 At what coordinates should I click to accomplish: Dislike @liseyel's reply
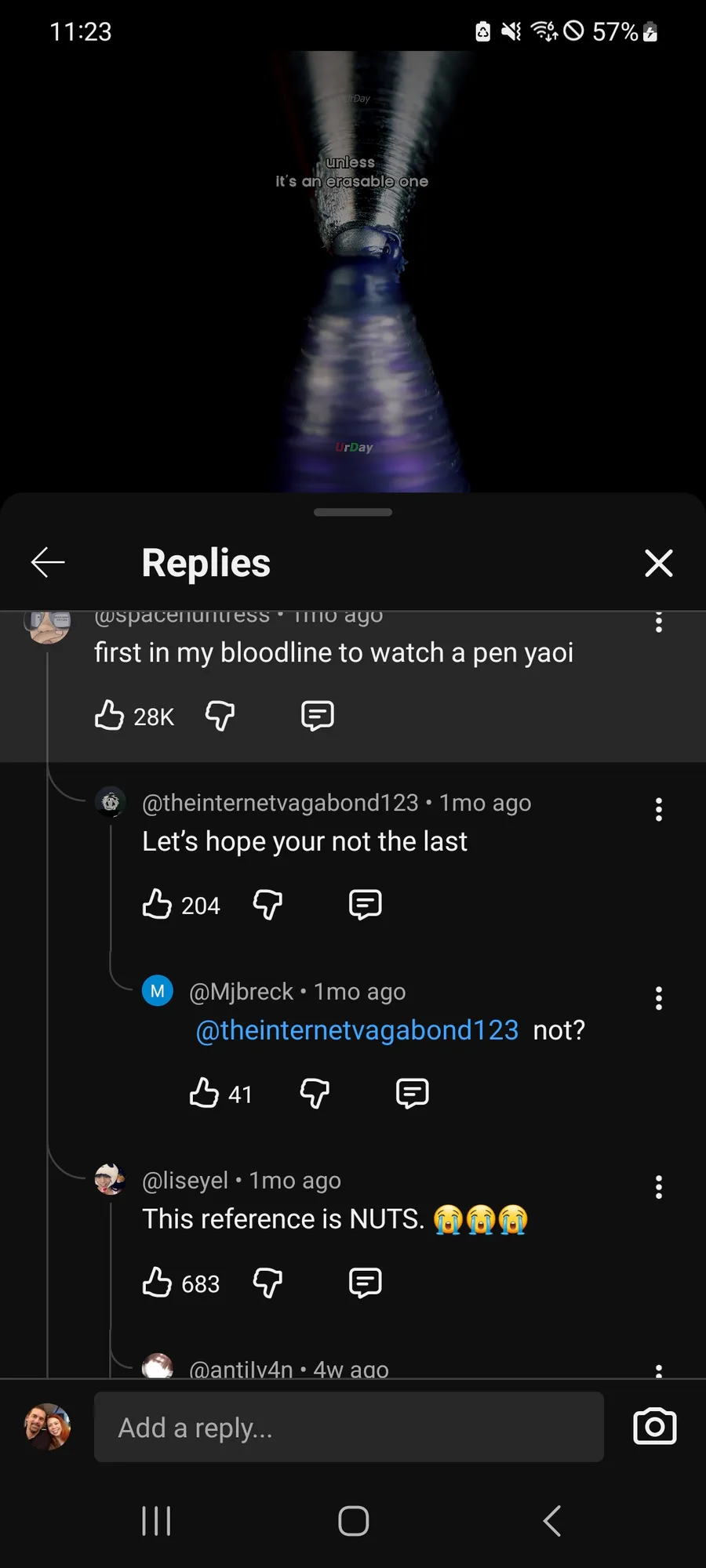coord(267,1283)
